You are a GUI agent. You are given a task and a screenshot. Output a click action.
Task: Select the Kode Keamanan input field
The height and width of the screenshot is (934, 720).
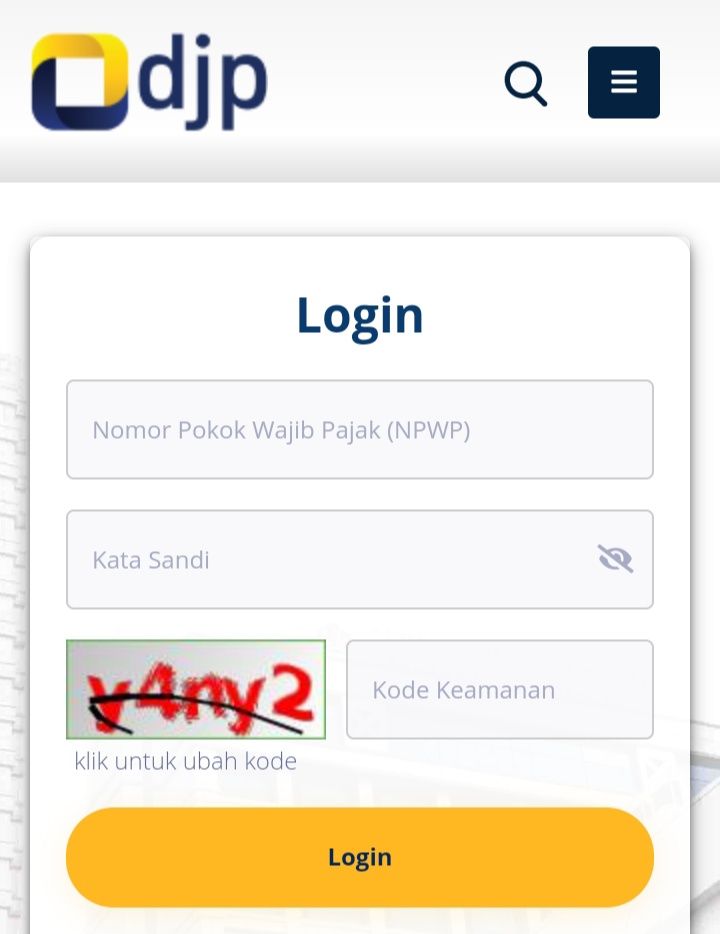[499, 690]
